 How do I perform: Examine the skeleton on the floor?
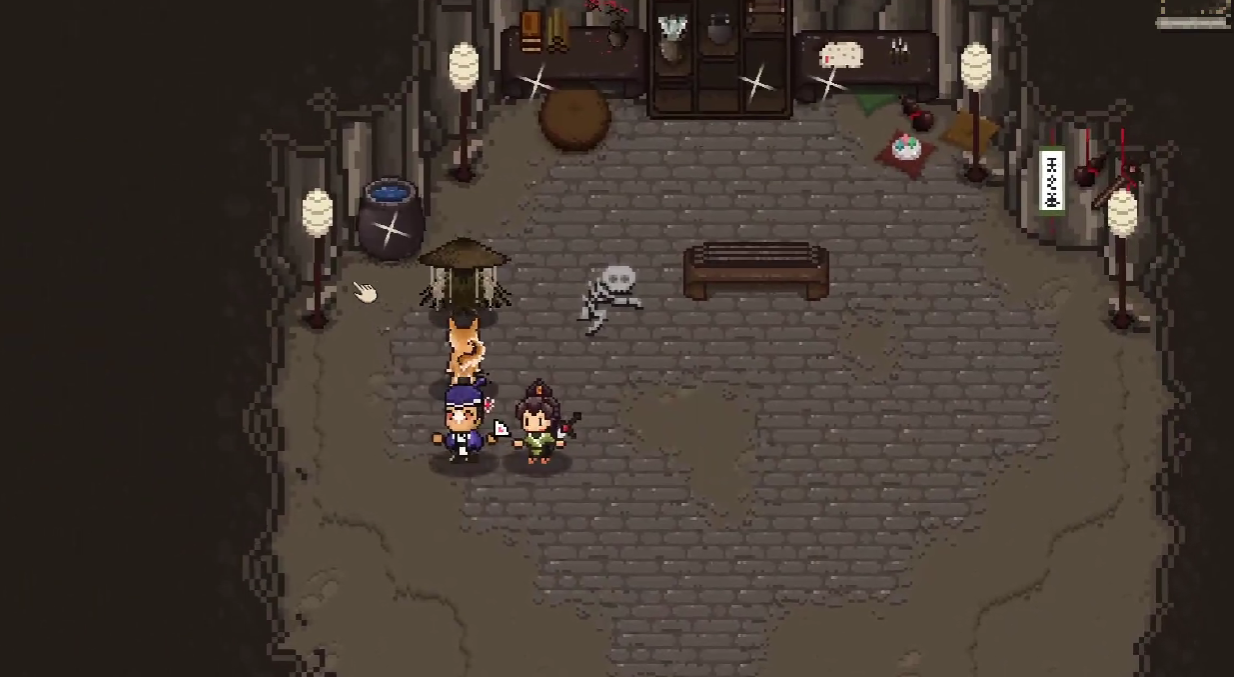(612, 297)
